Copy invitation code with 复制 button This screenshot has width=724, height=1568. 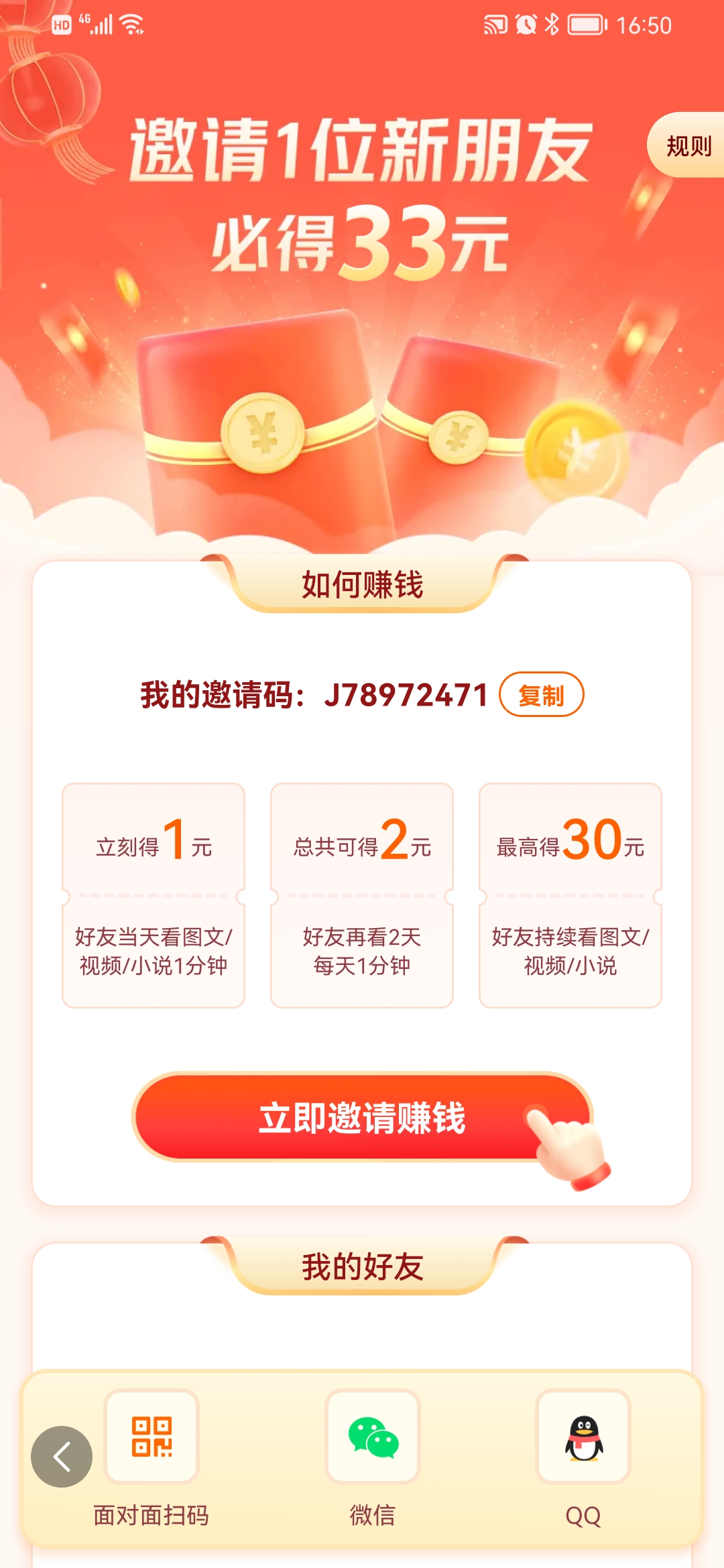[x=541, y=695]
